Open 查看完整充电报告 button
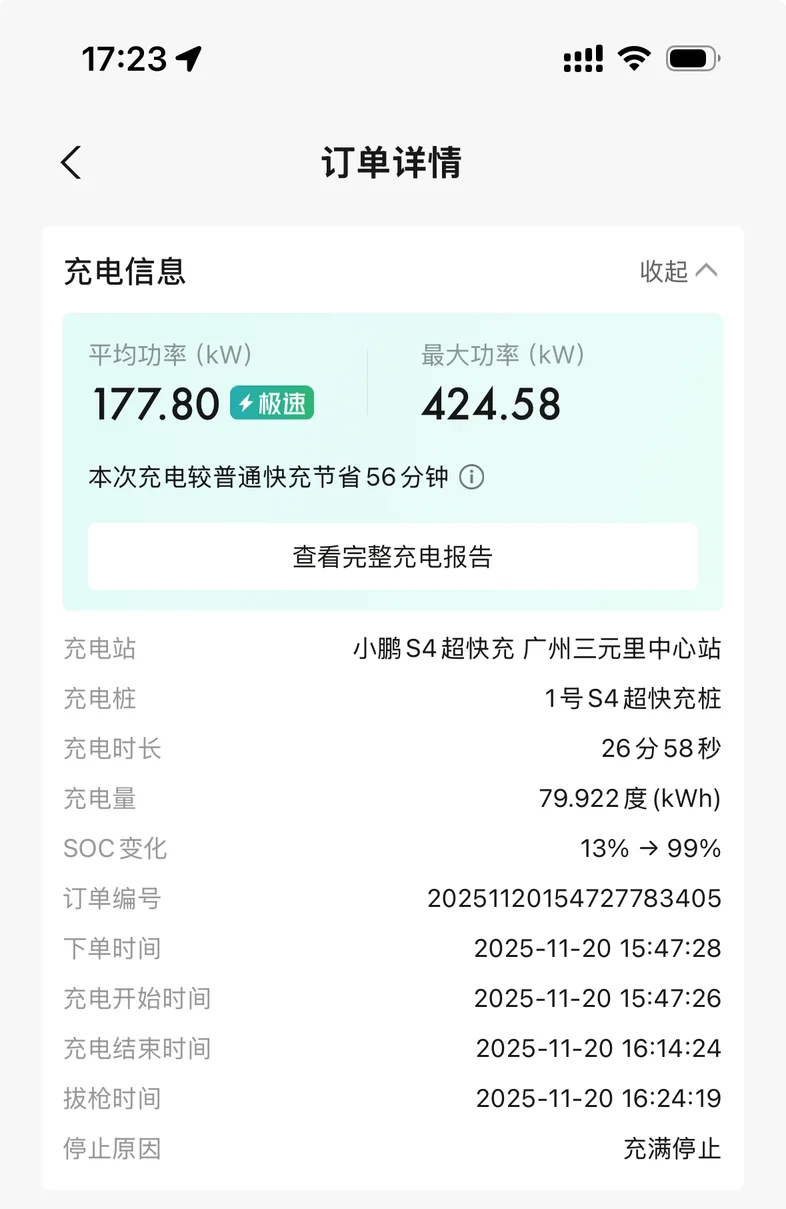 coord(393,556)
